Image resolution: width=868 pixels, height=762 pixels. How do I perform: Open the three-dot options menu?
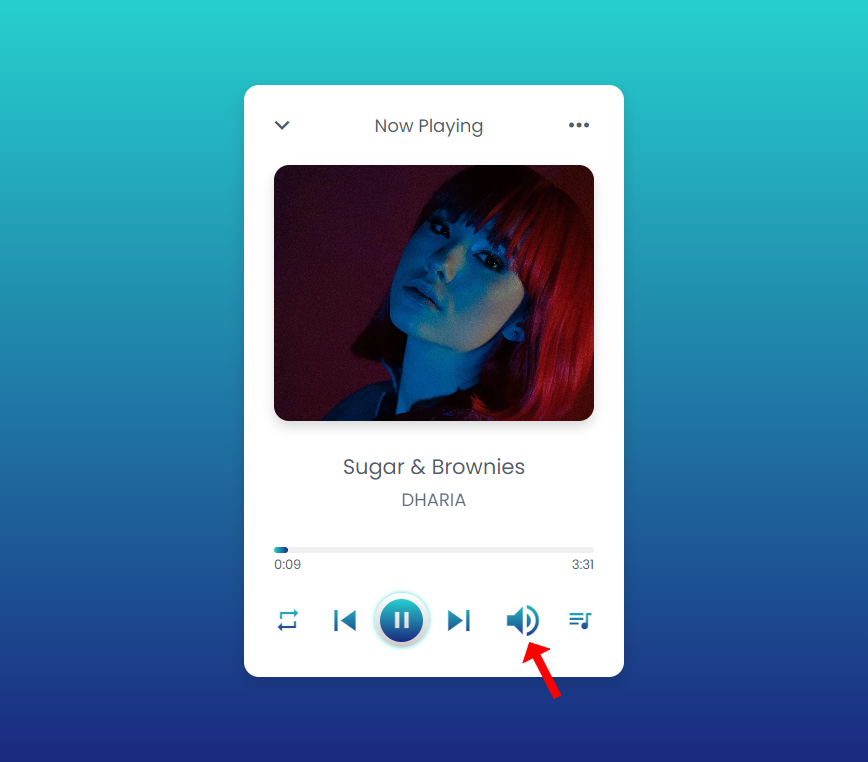tap(579, 125)
